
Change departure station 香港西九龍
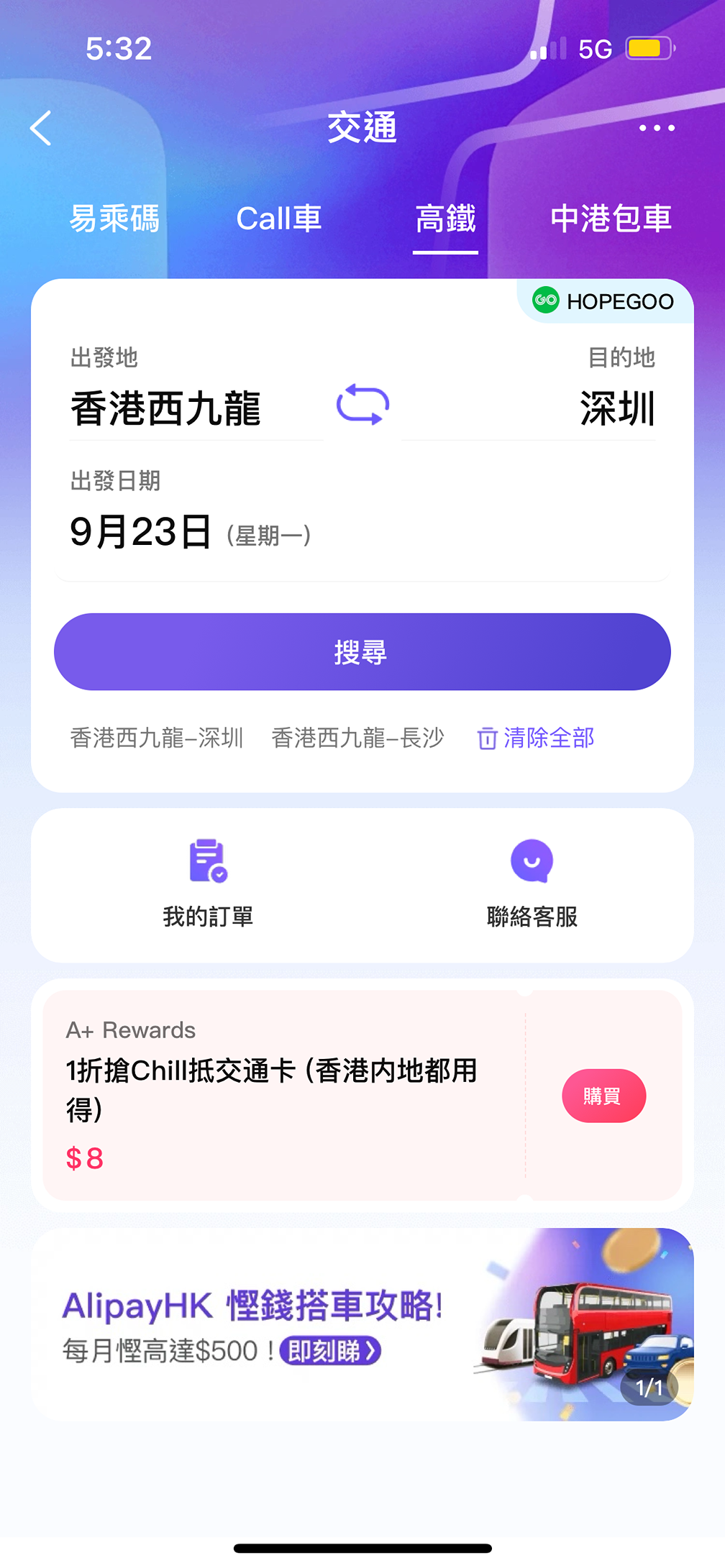[166, 408]
